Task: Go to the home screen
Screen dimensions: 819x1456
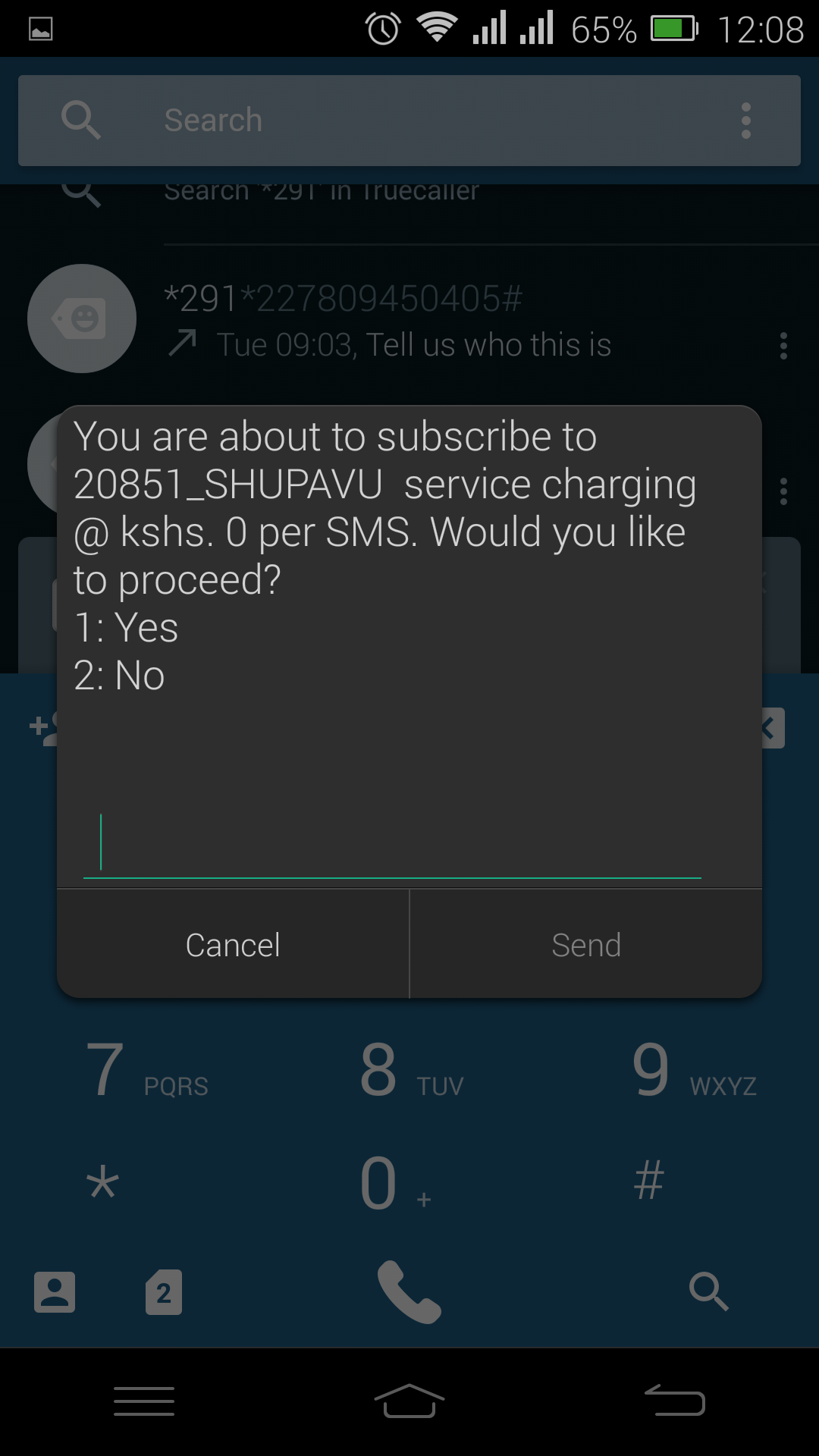Action: tap(409, 1400)
